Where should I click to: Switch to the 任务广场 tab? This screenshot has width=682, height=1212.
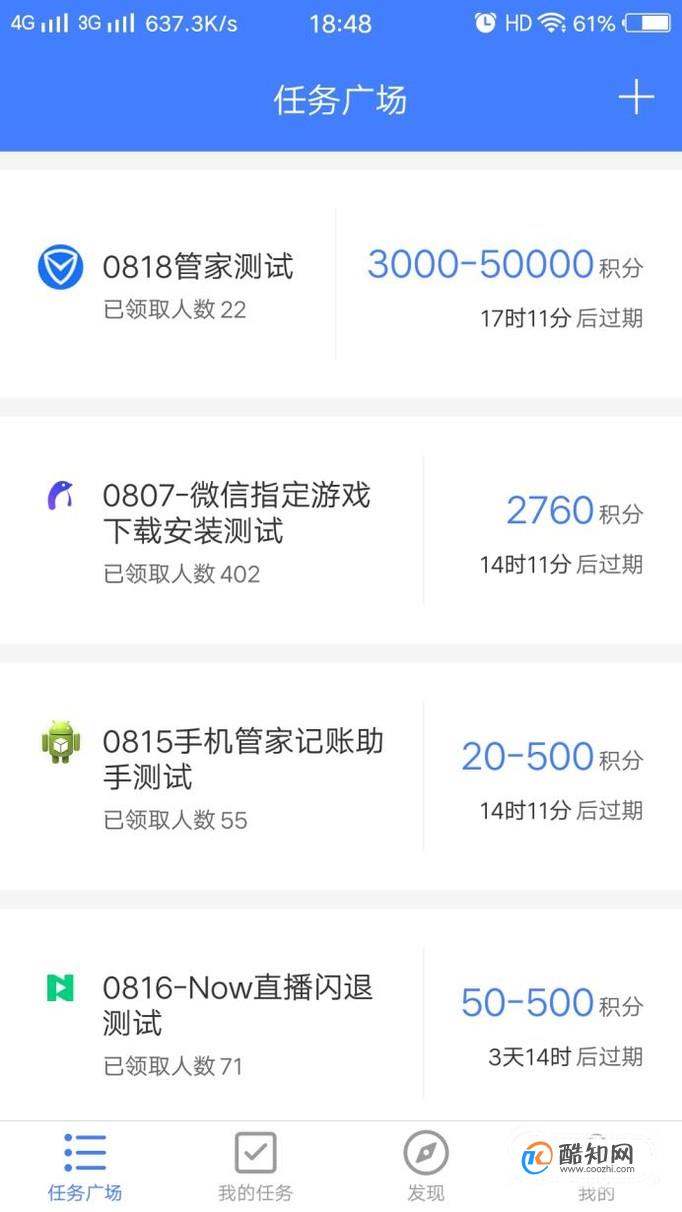click(x=85, y=1167)
